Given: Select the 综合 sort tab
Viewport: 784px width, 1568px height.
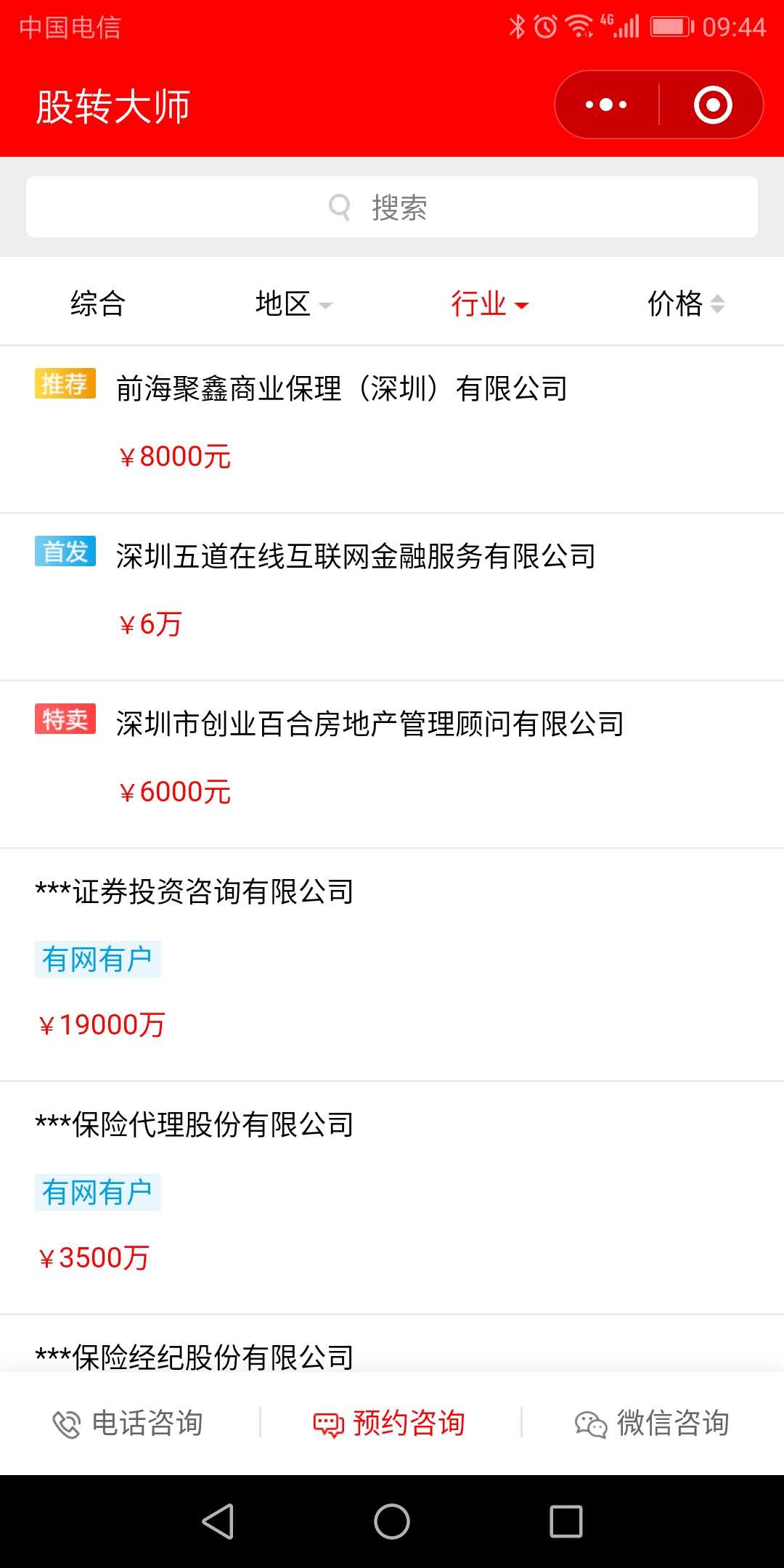Looking at the screenshot, I should click(x=98, y=303).
